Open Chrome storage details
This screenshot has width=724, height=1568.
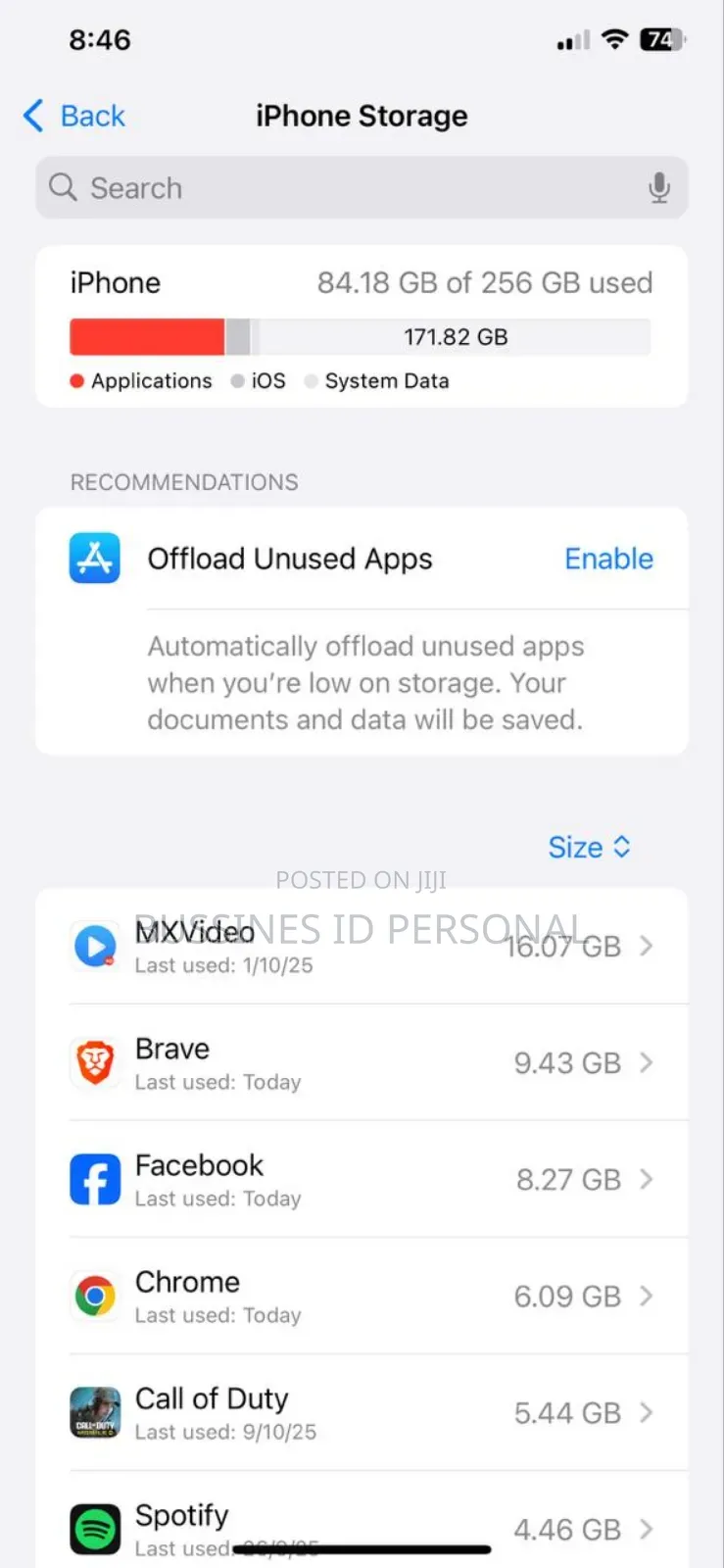point(362,1297)
